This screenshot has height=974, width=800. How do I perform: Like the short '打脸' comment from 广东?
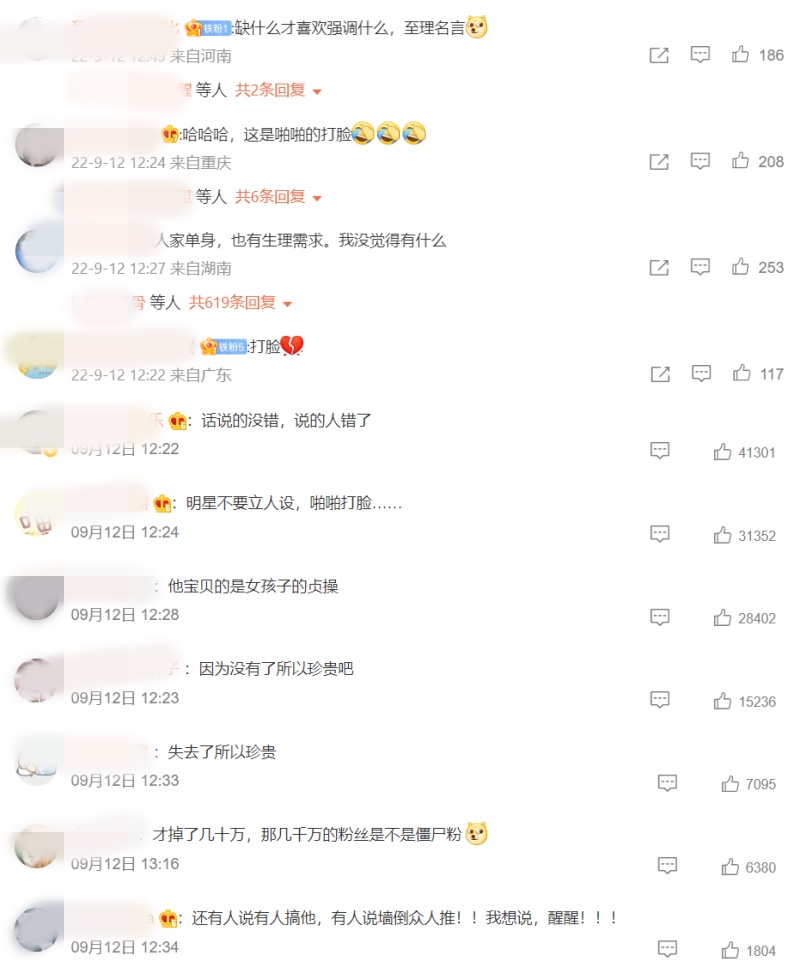(741, 373)
